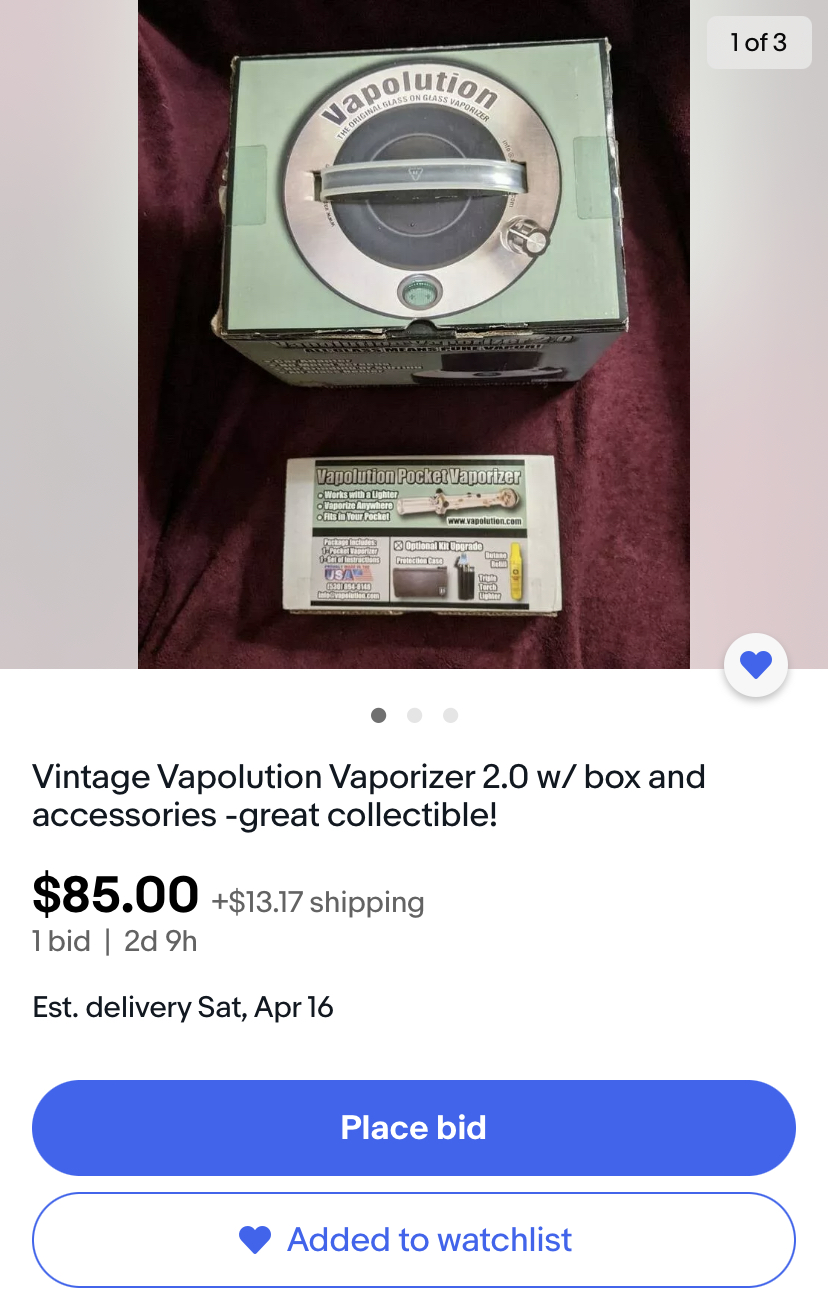This screenshot has height=1300, width=828.
Task: Jump to the second photo dot
Action: [x=415, y=715]
